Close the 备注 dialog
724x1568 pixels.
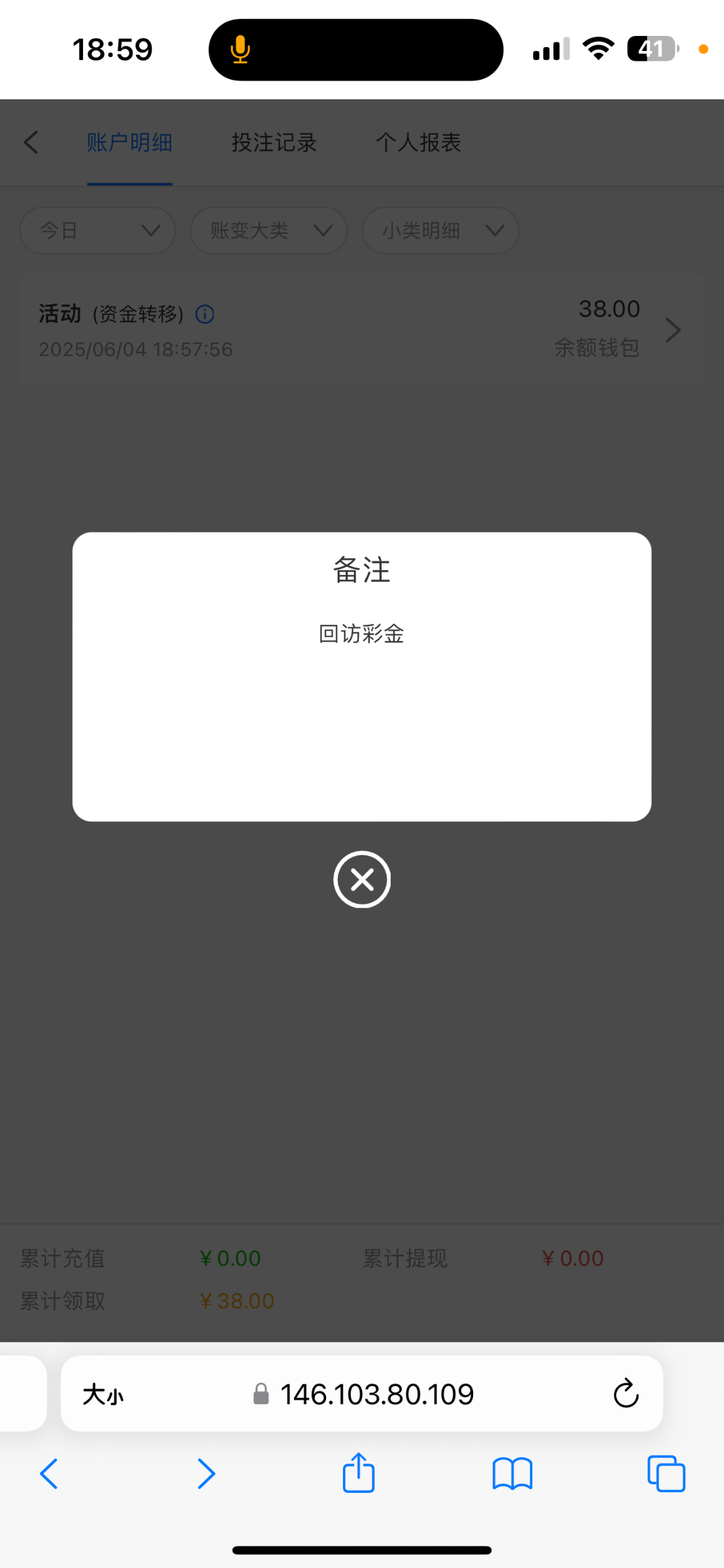coord(362,879)
